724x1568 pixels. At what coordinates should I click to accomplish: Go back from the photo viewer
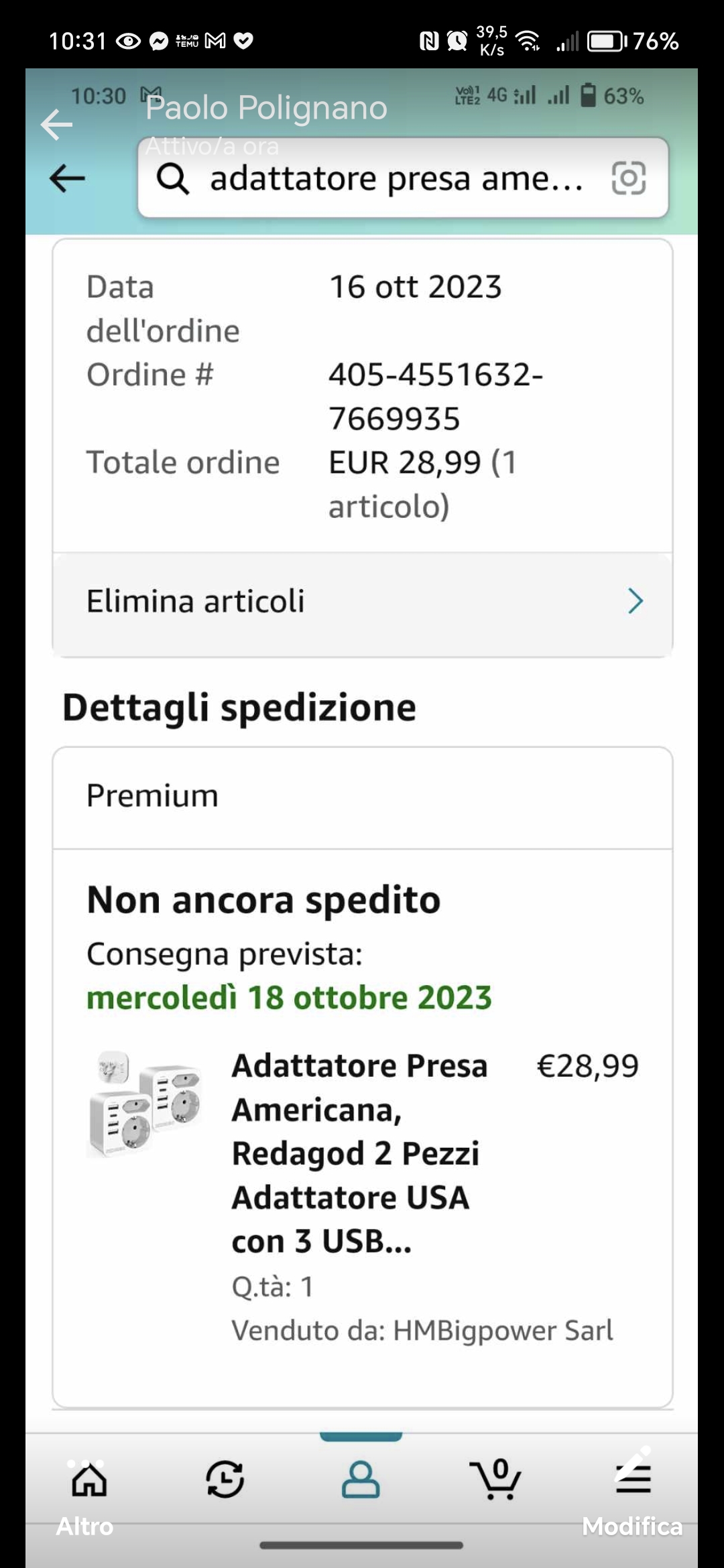pos(56,125)
